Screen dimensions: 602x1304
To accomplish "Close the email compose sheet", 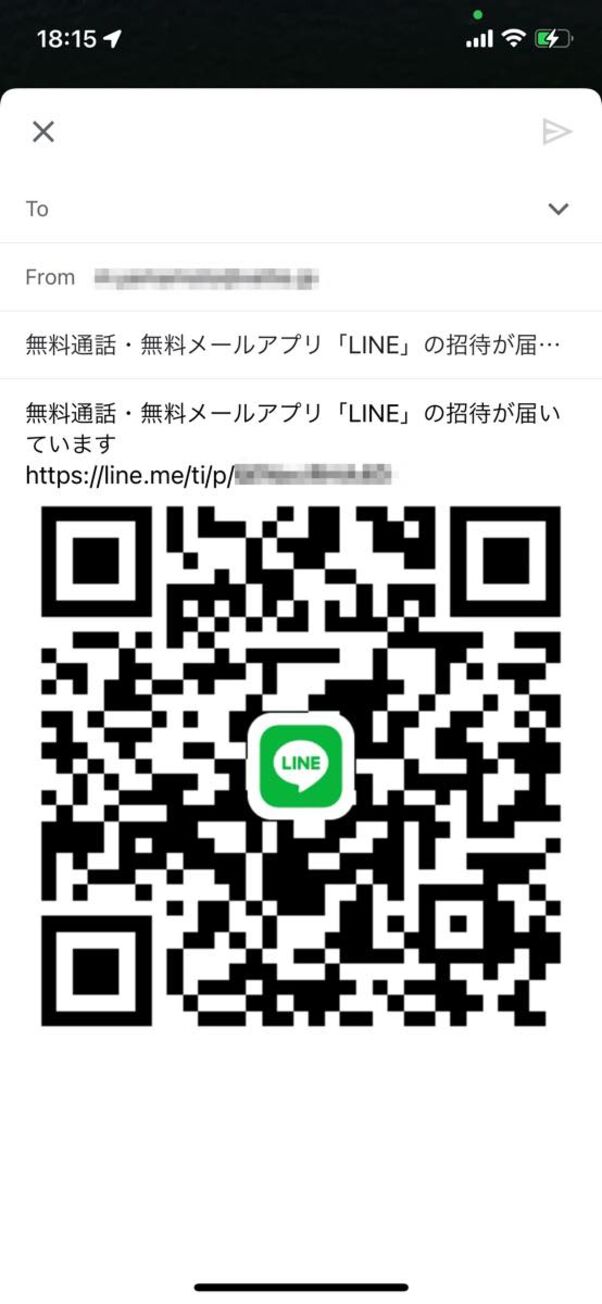I will pos(43,132).
